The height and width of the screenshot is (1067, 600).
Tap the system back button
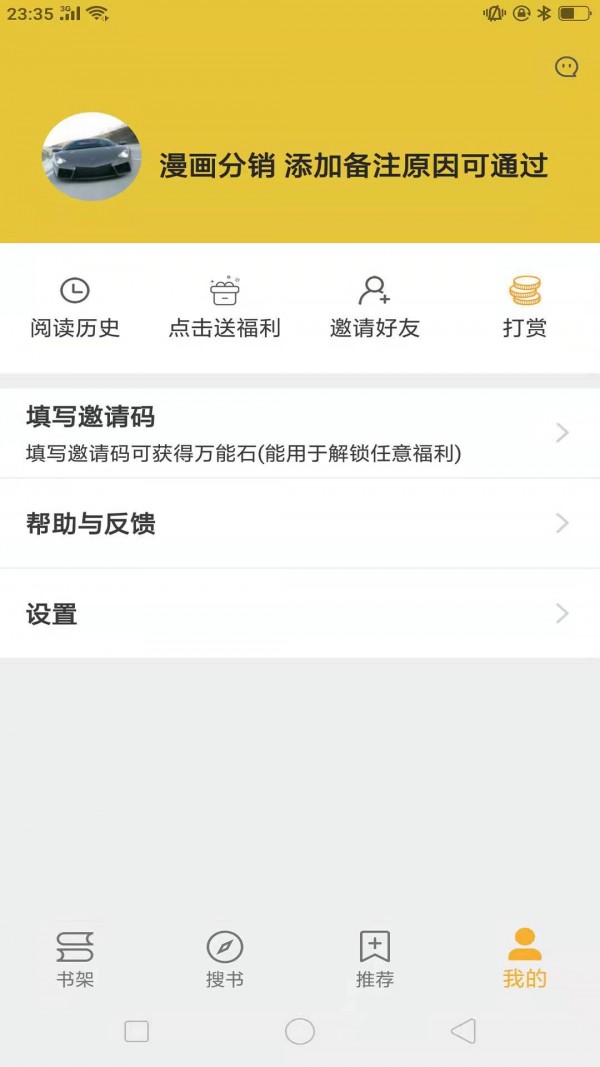[x=462, y=1031]
